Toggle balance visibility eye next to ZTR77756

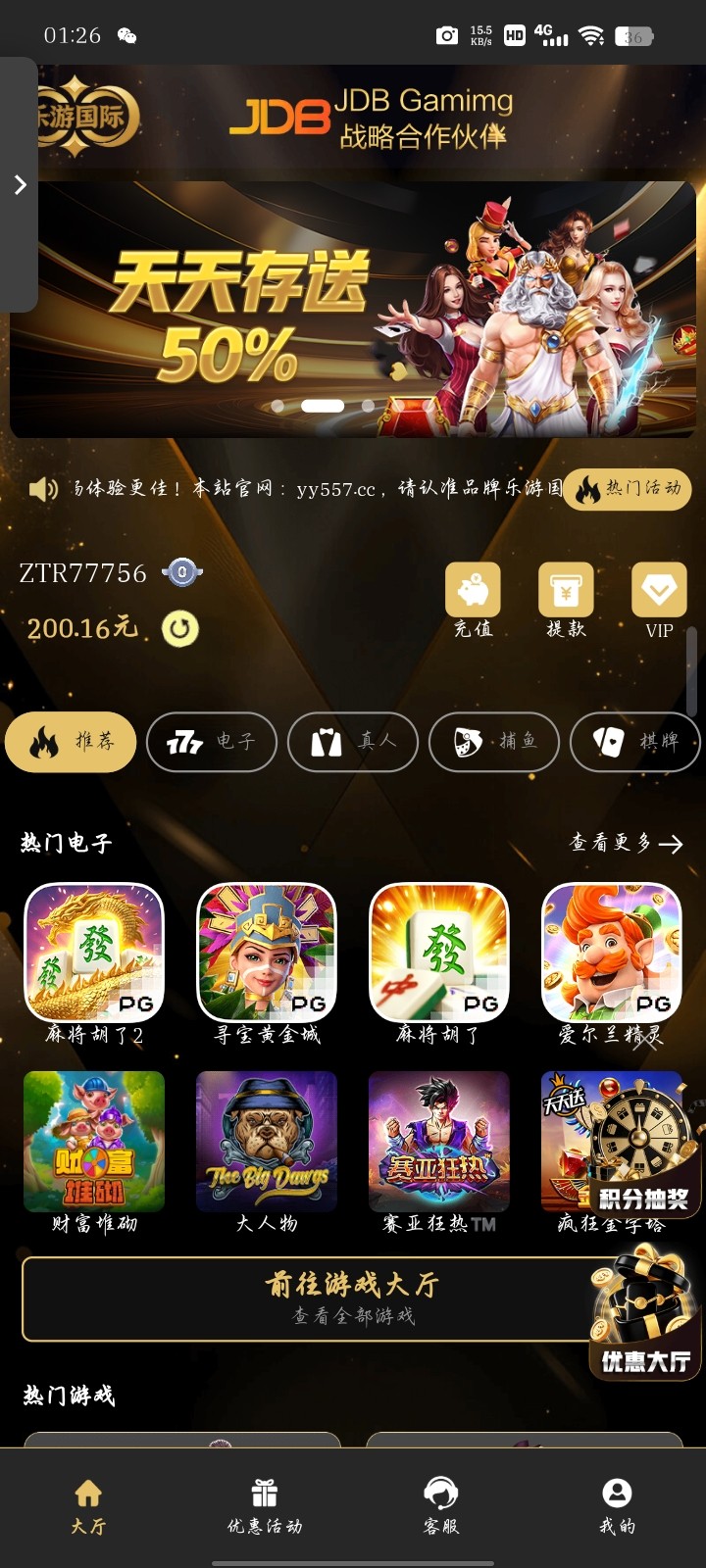(x=180, y=573)
